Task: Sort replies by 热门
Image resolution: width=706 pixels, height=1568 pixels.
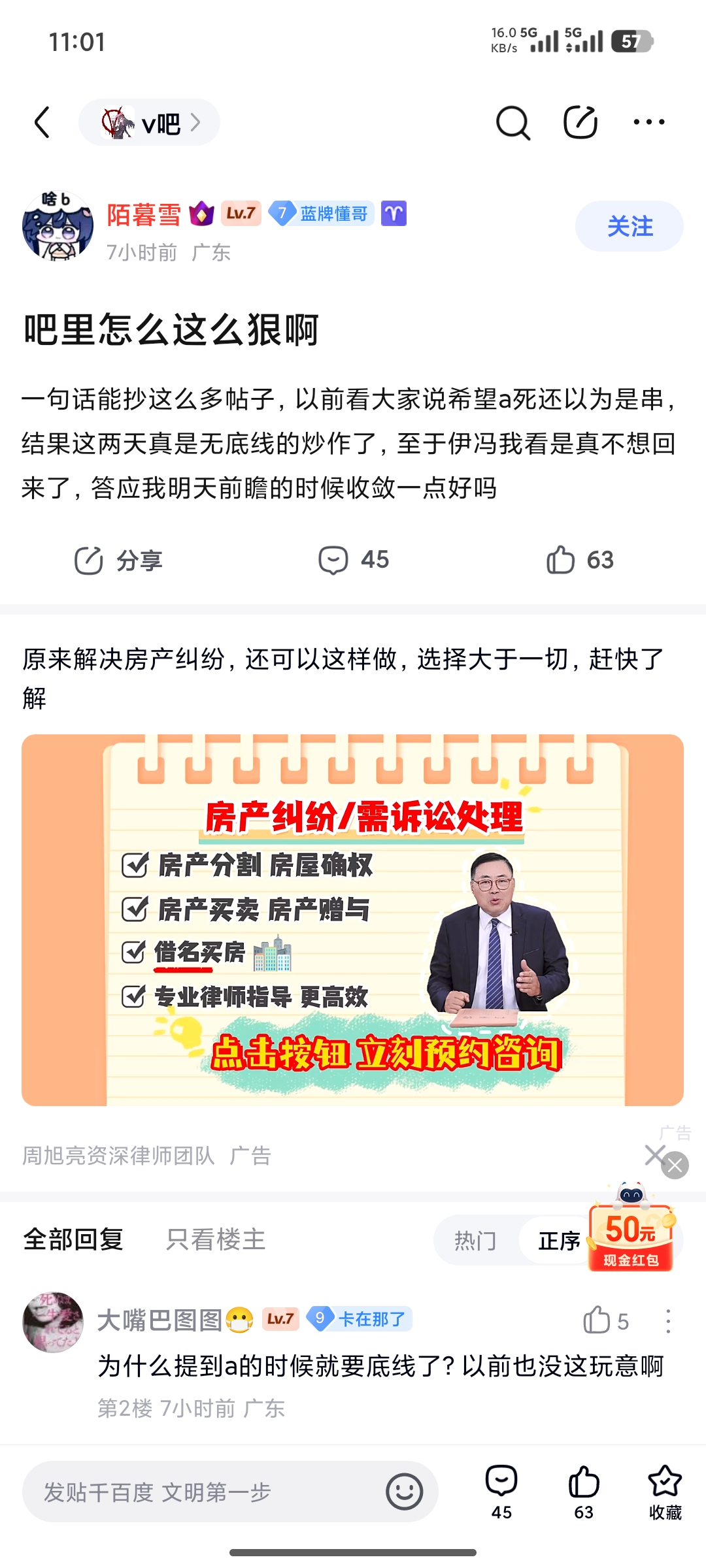Action: [475, 1241]
